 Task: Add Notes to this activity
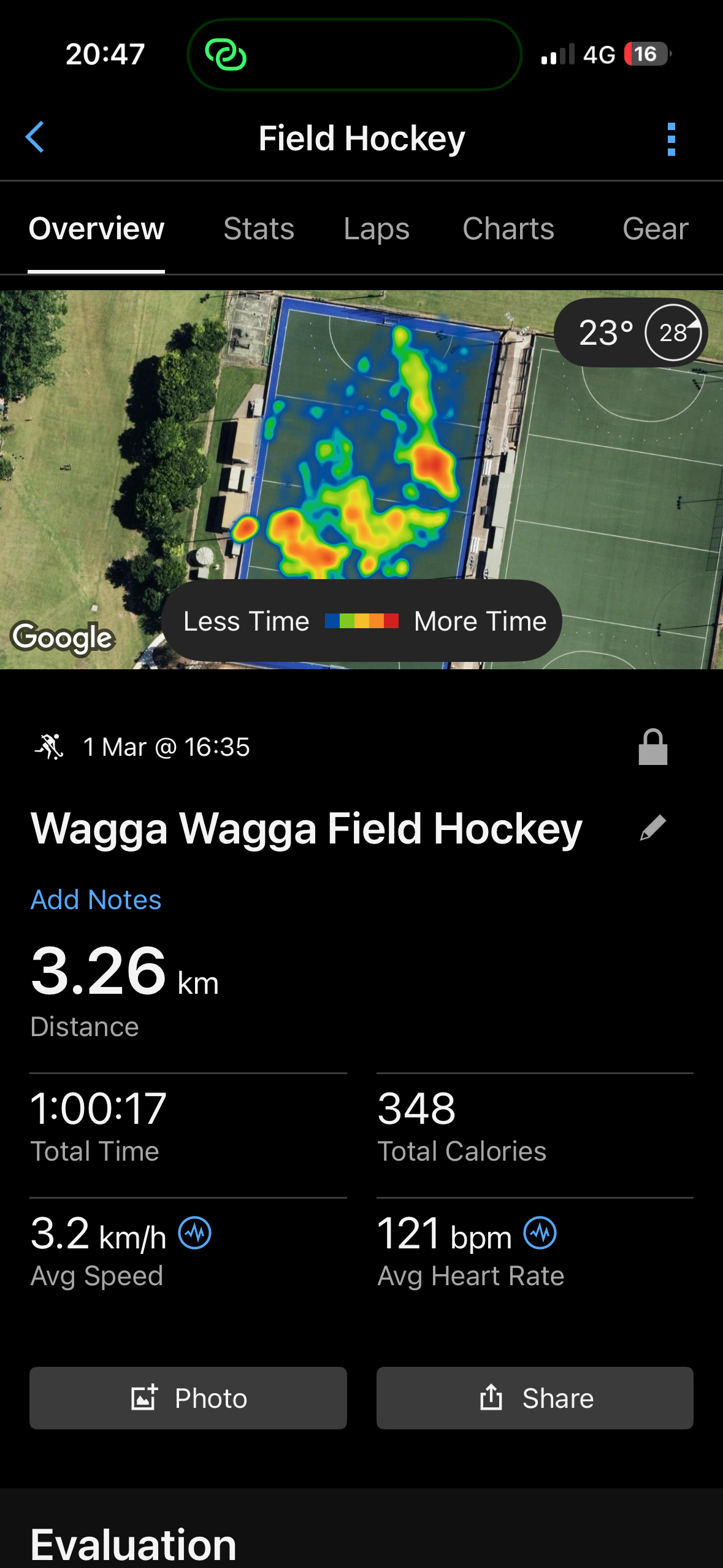[x=96, y=900]
